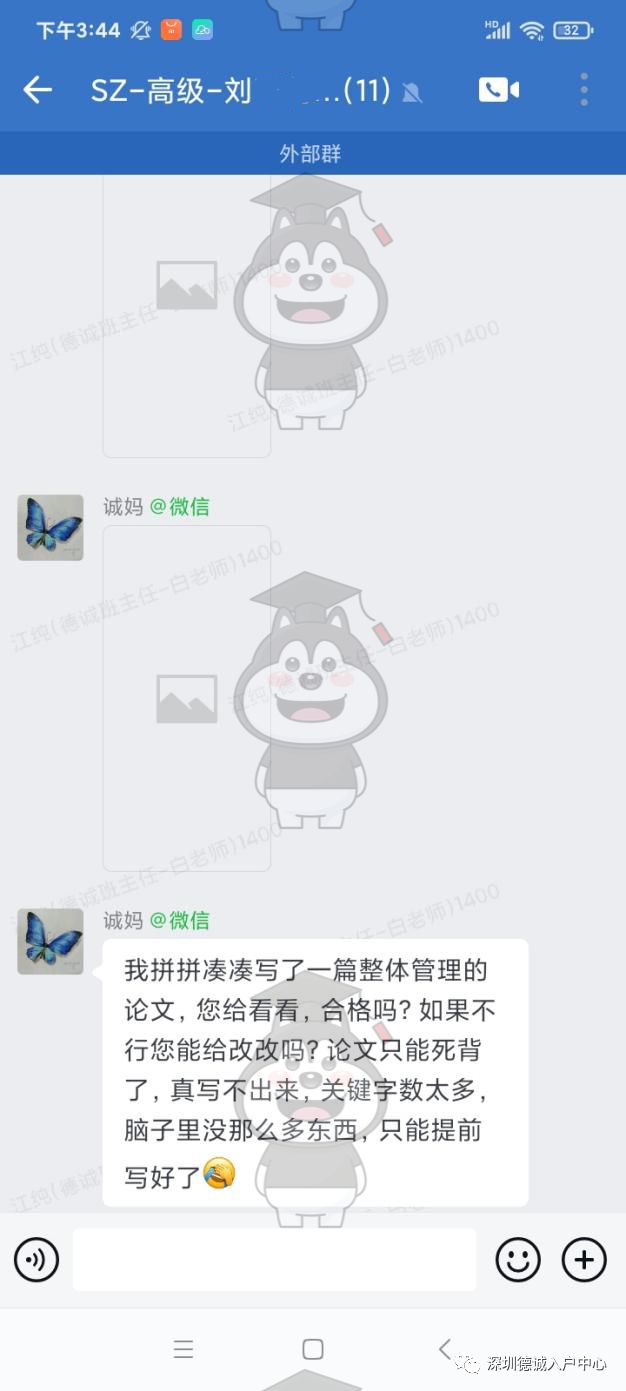Go back from the group chat

37,90
